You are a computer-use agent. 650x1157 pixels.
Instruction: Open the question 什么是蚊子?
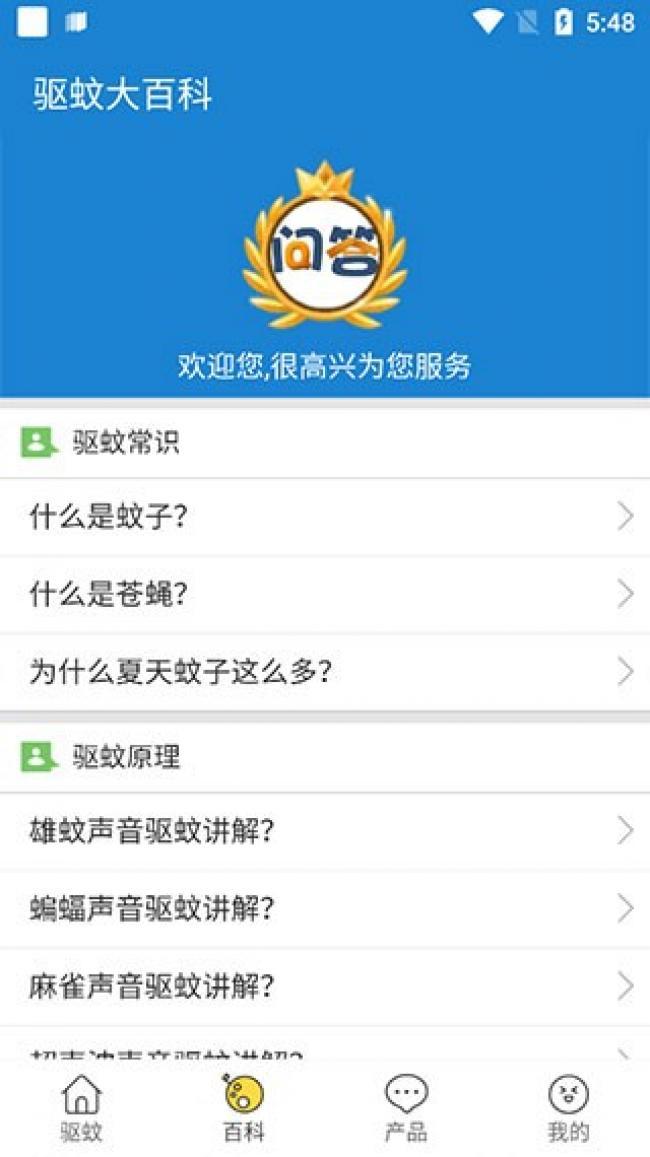325,517
